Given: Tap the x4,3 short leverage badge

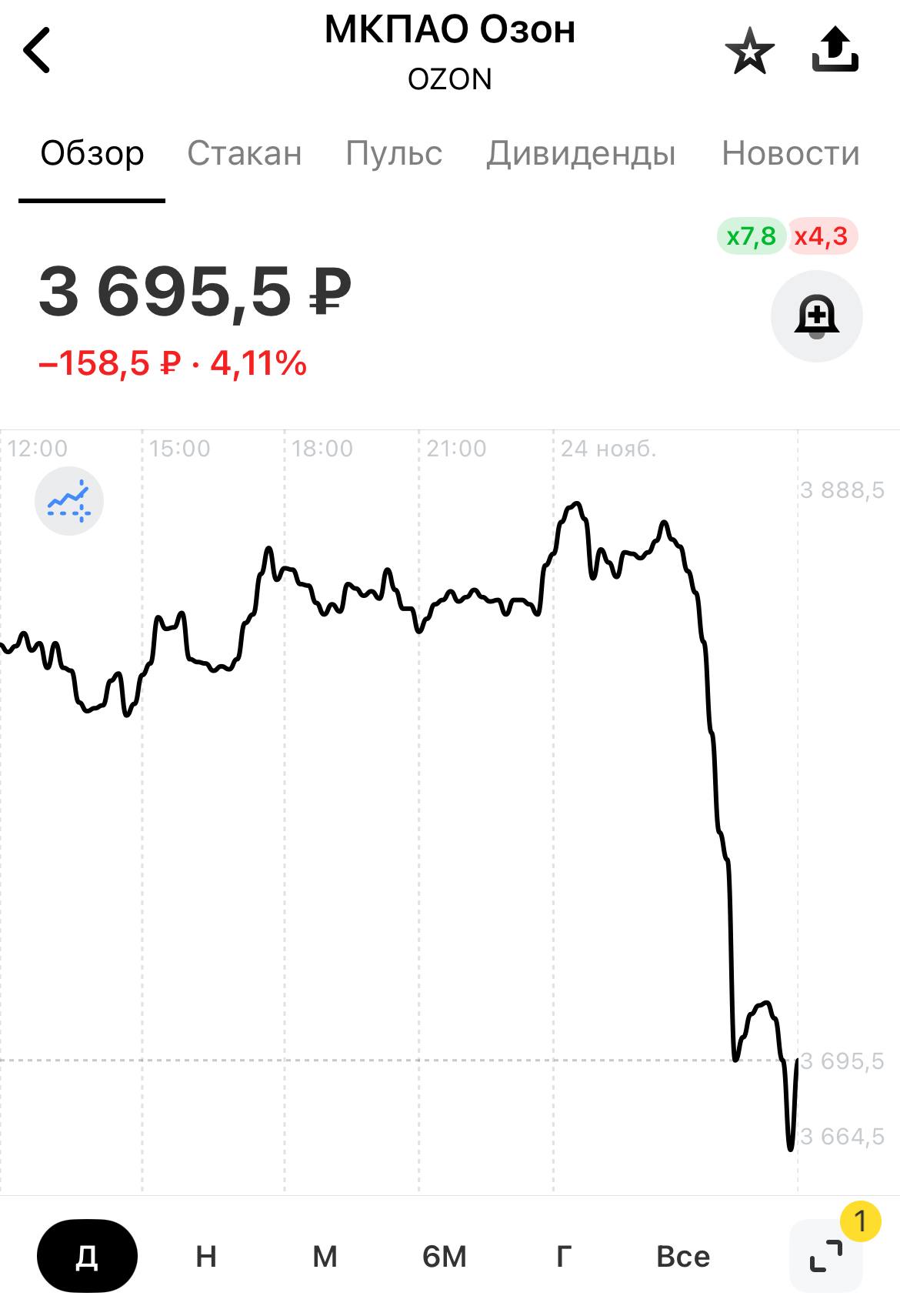Looking at the screenshot, I should click(822, 236).
